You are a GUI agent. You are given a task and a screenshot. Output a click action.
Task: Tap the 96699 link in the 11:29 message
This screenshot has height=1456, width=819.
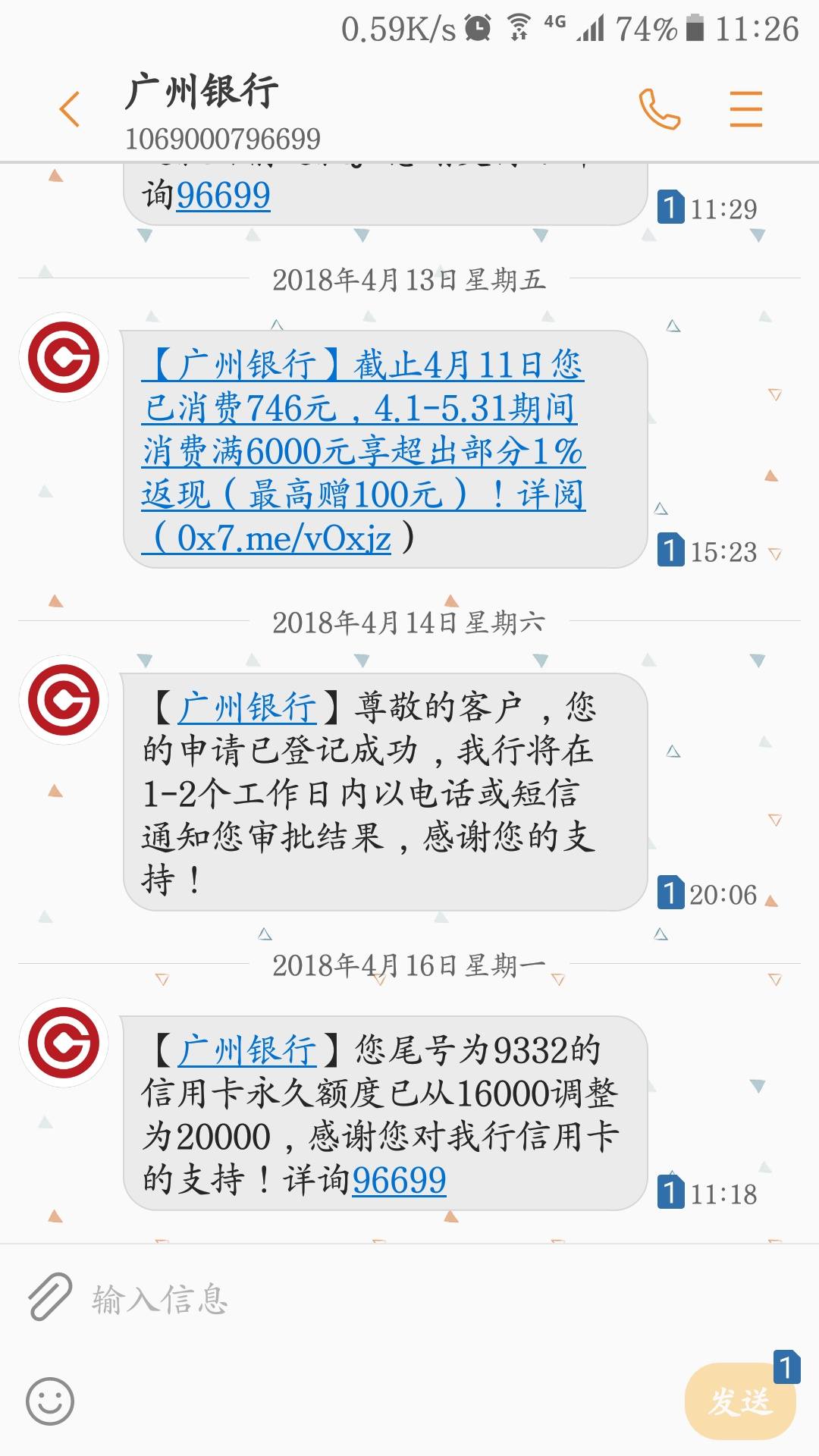tap(224, 195)
